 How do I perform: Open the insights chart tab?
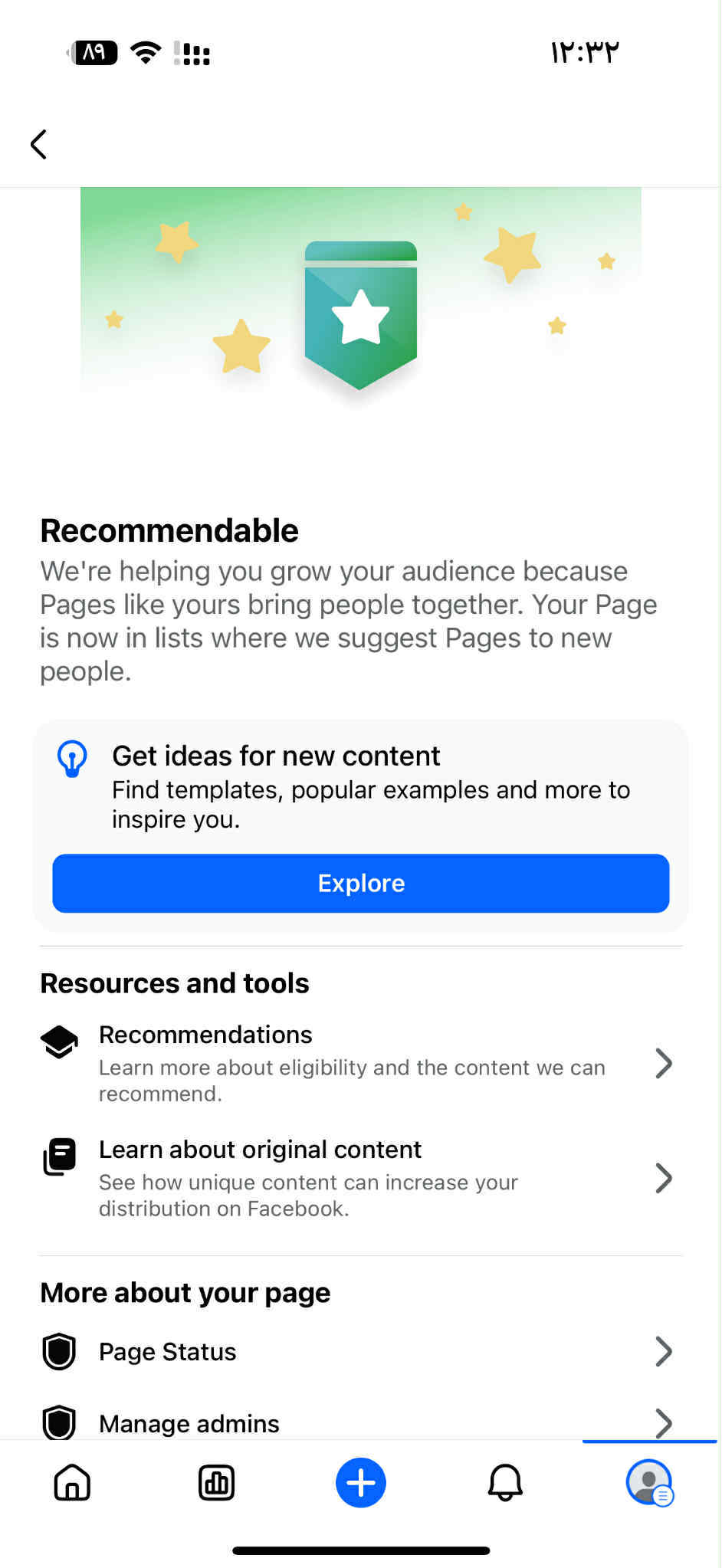[x=216, y=1482]
